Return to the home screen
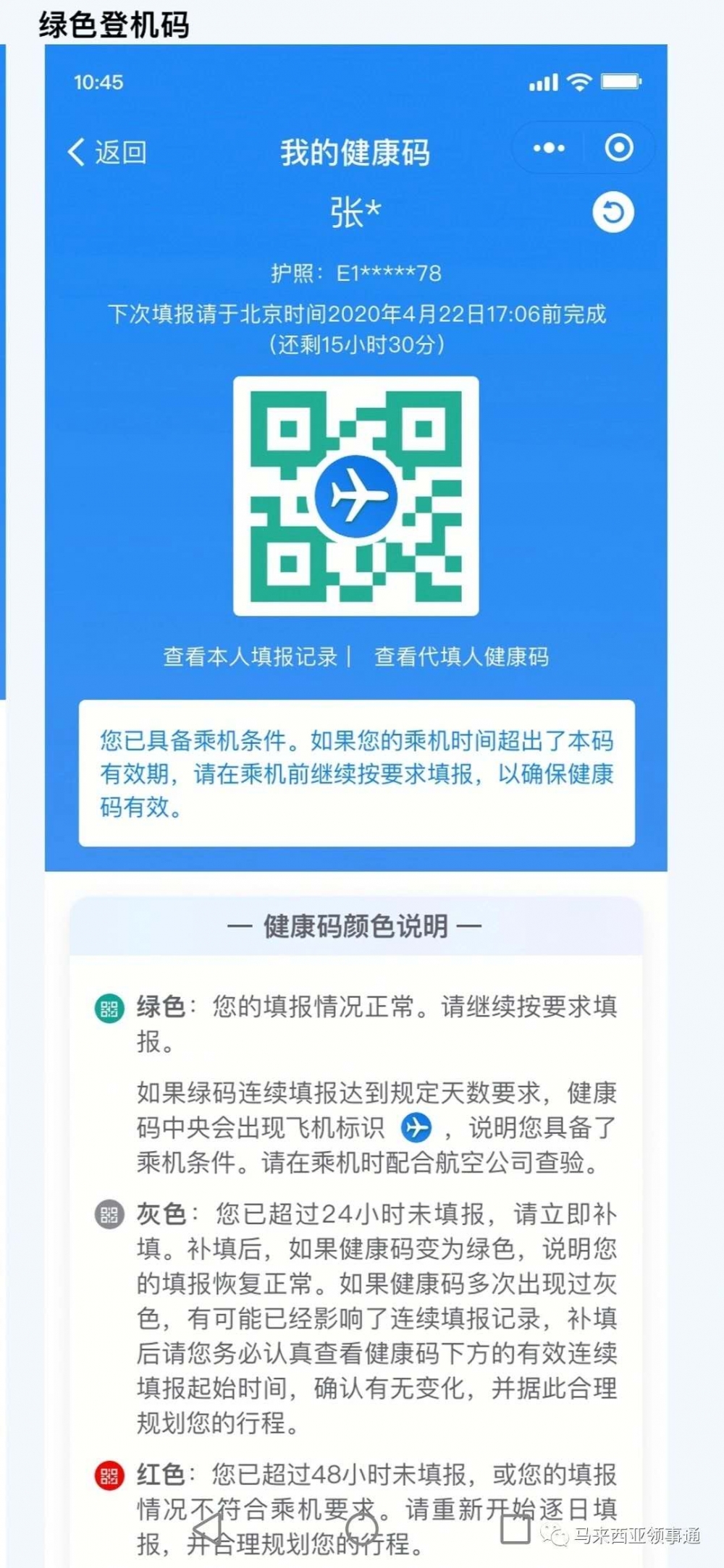The height and width of the screenshot is (1568, 724). (x=361, y=1527)
